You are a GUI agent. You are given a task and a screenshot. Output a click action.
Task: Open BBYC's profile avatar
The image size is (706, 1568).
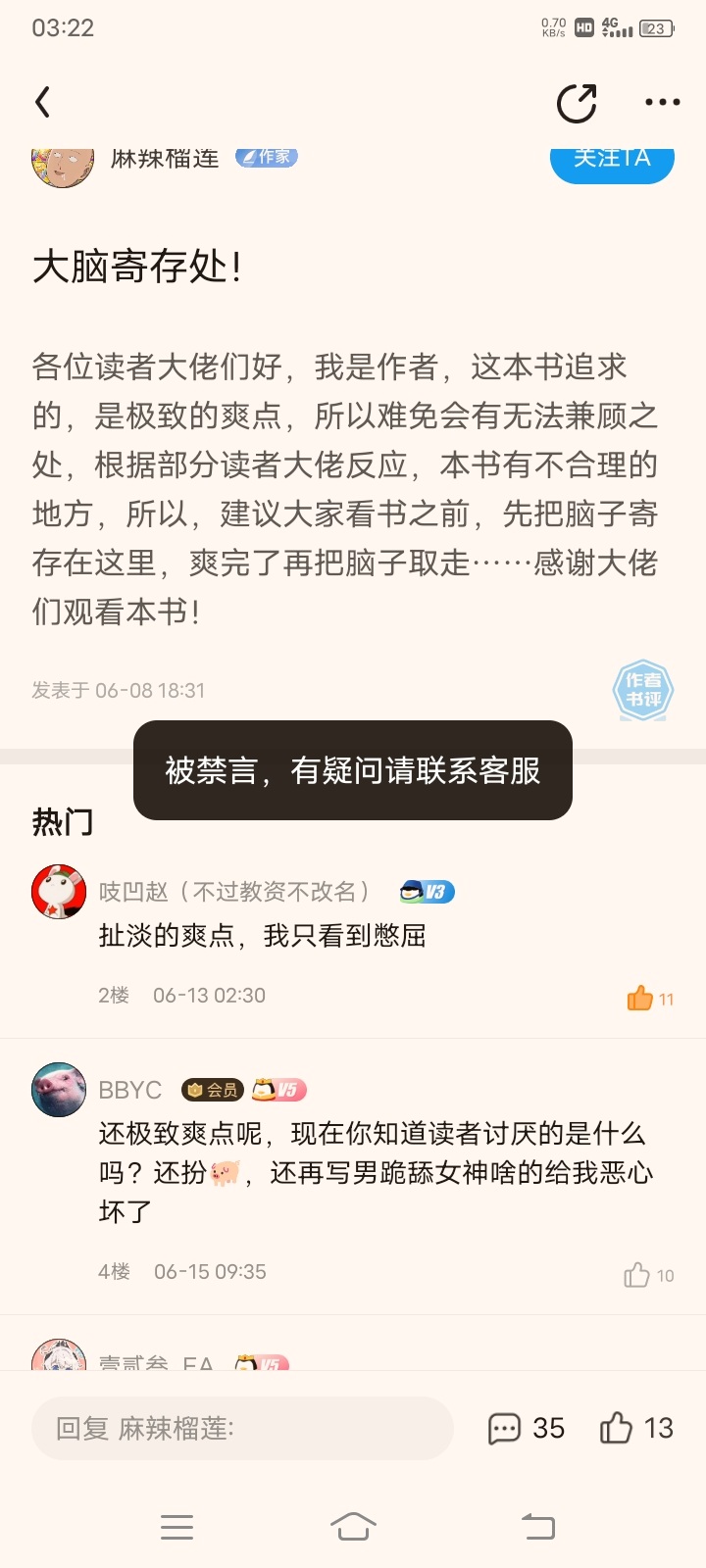[x=59, y=1090]
